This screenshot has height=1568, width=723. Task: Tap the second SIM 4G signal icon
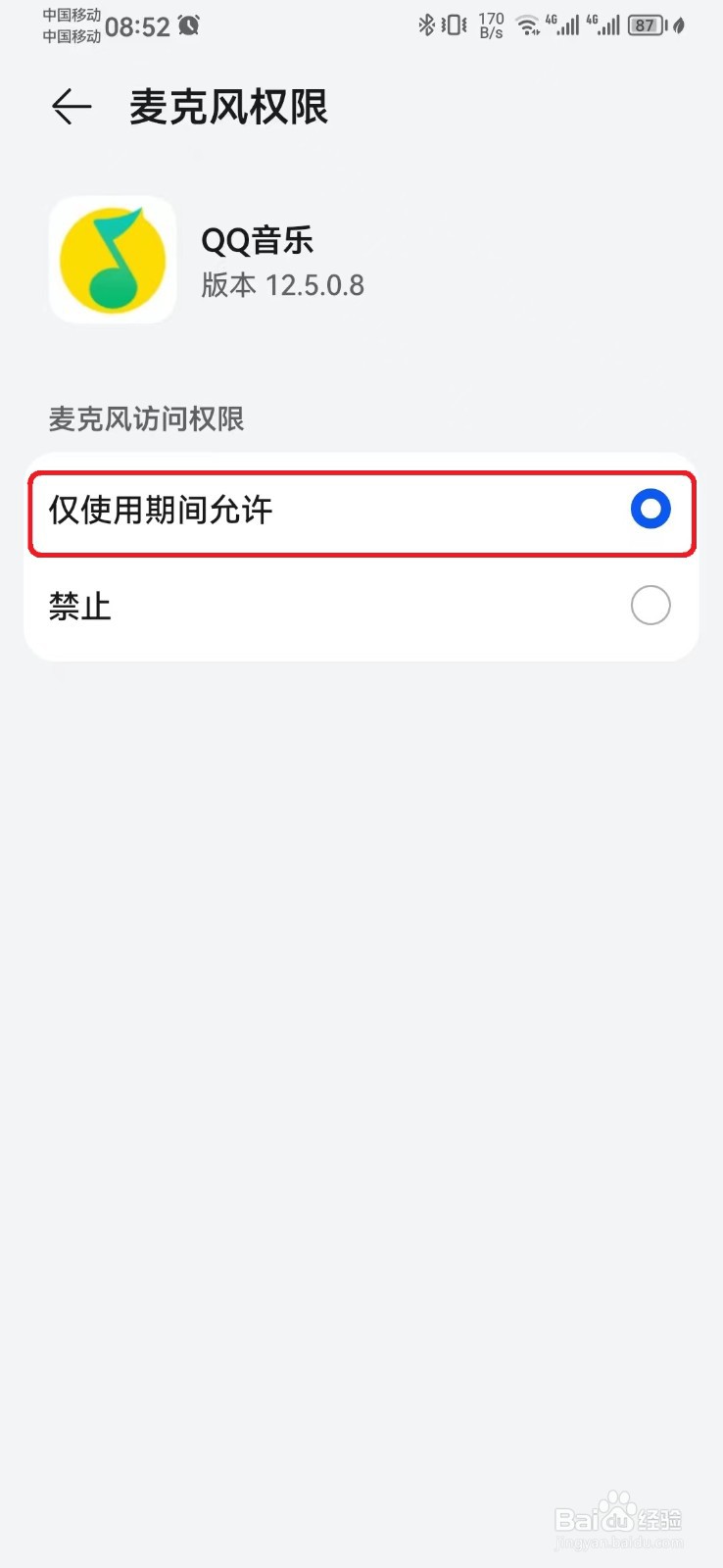click(x=605, y=26)
